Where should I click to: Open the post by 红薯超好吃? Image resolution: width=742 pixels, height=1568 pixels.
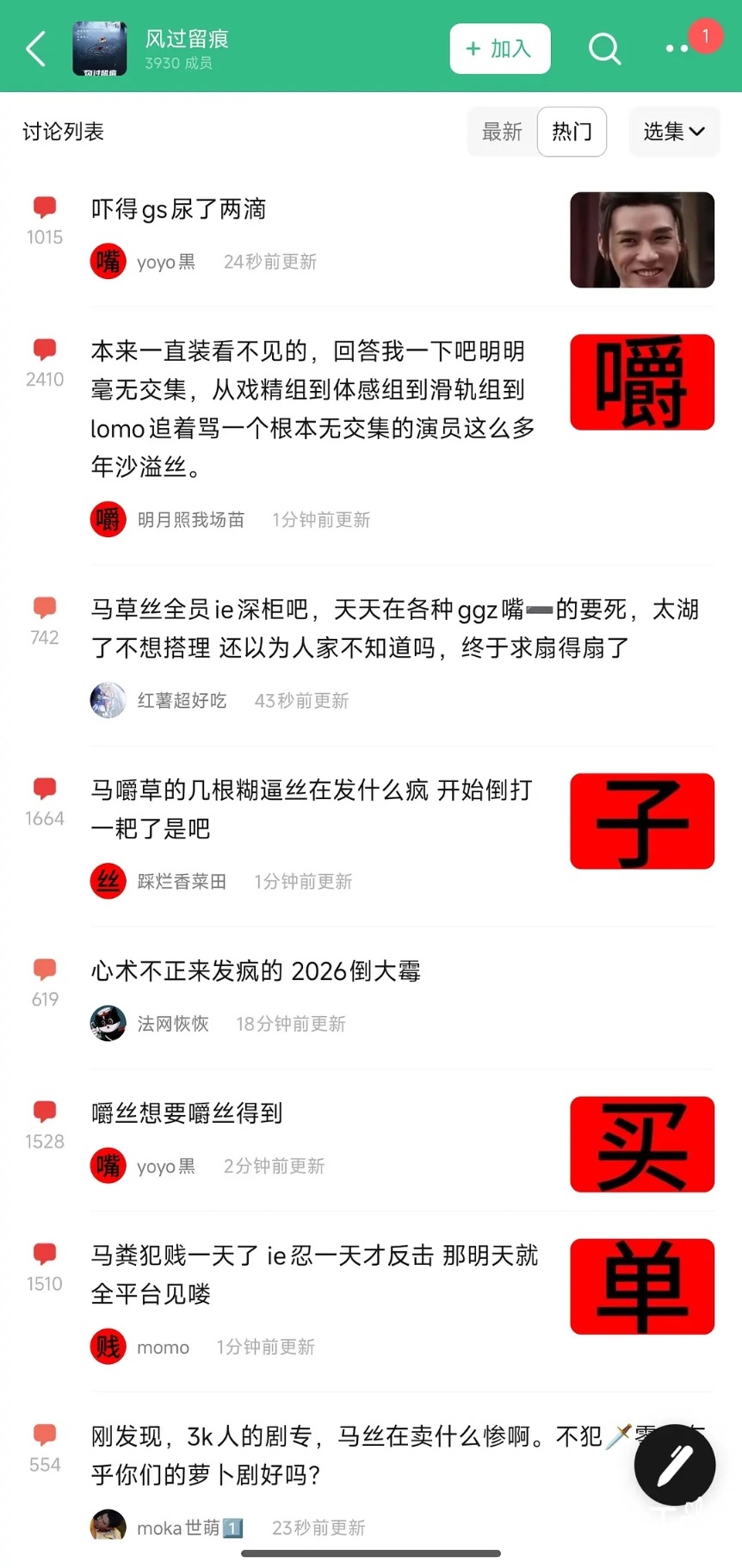[394, 629]
